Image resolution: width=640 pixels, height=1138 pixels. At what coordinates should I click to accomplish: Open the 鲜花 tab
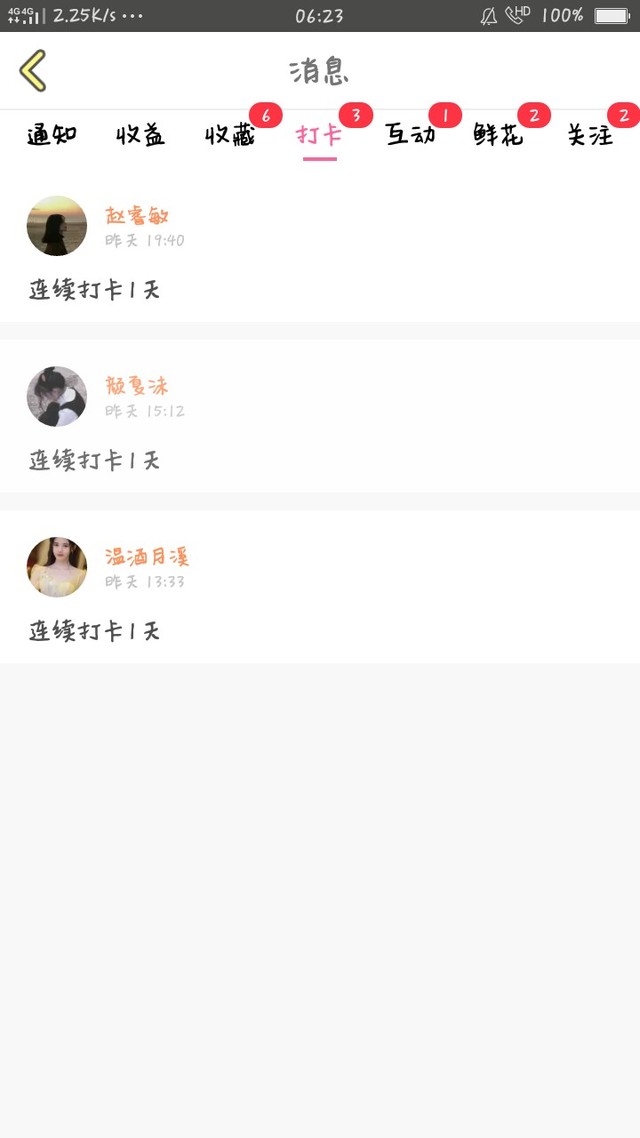click(x=499, y=135)
